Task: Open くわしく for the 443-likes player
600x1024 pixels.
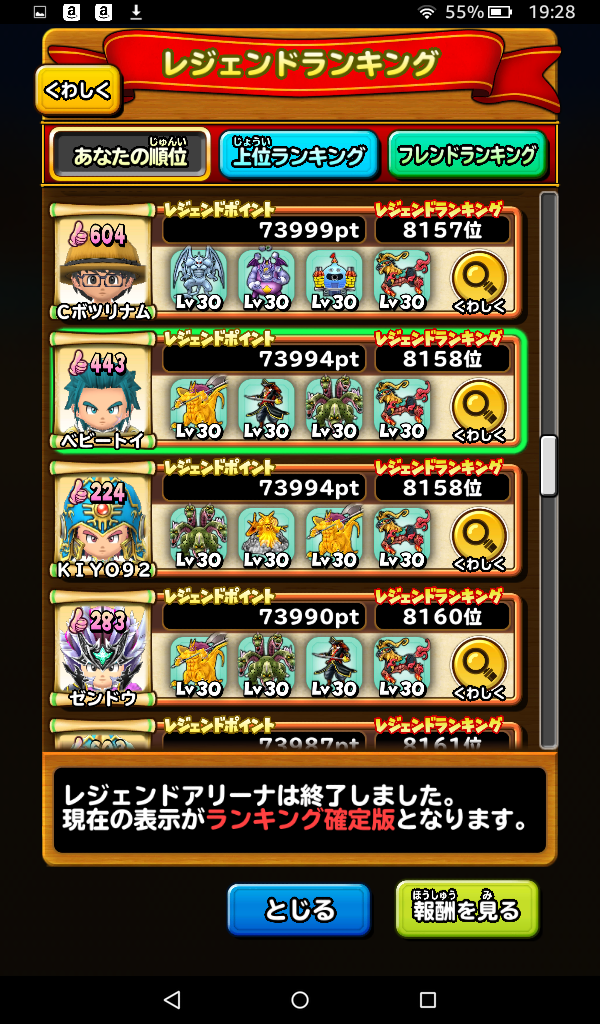Action: pyautogui.click(x=479, y=410)
